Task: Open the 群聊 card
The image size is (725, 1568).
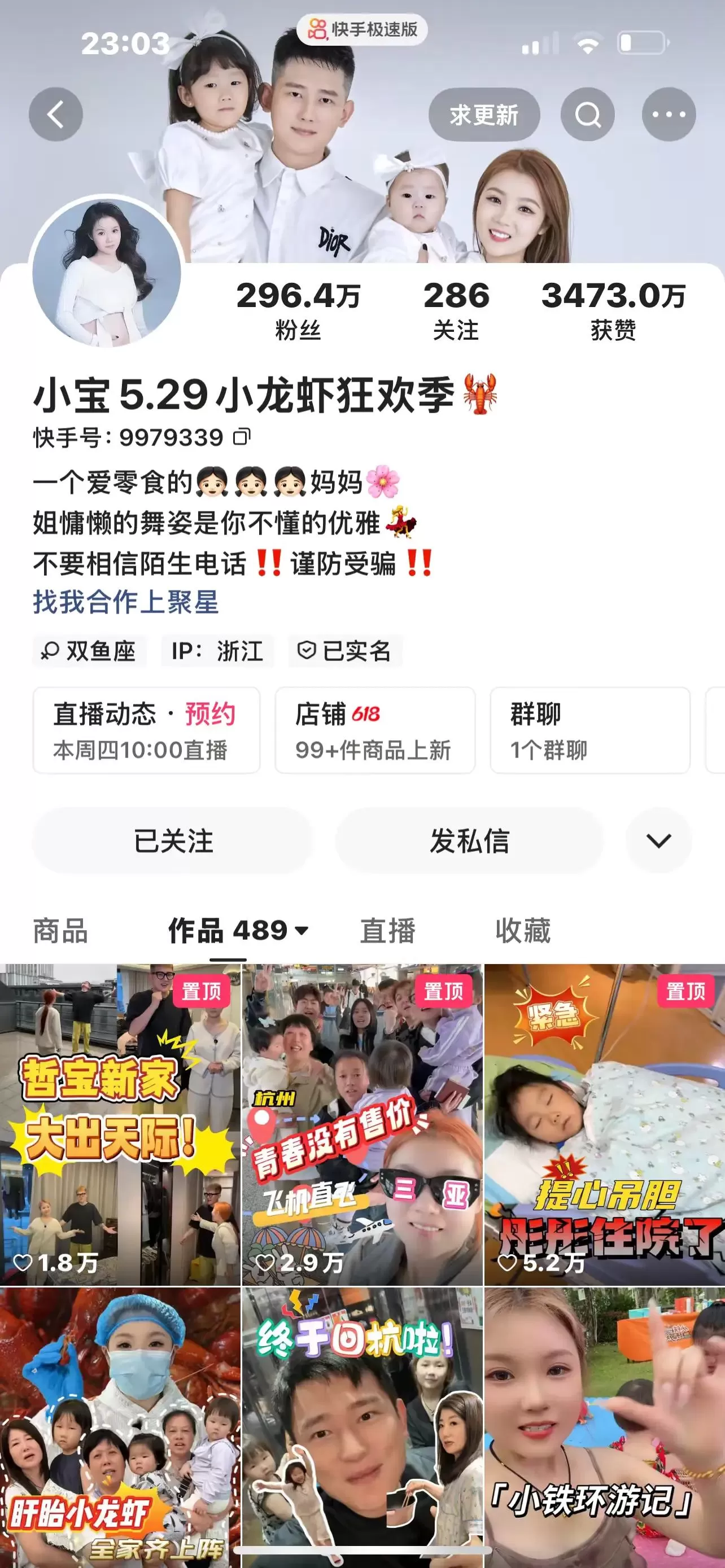Action: [x=589, y=730]
